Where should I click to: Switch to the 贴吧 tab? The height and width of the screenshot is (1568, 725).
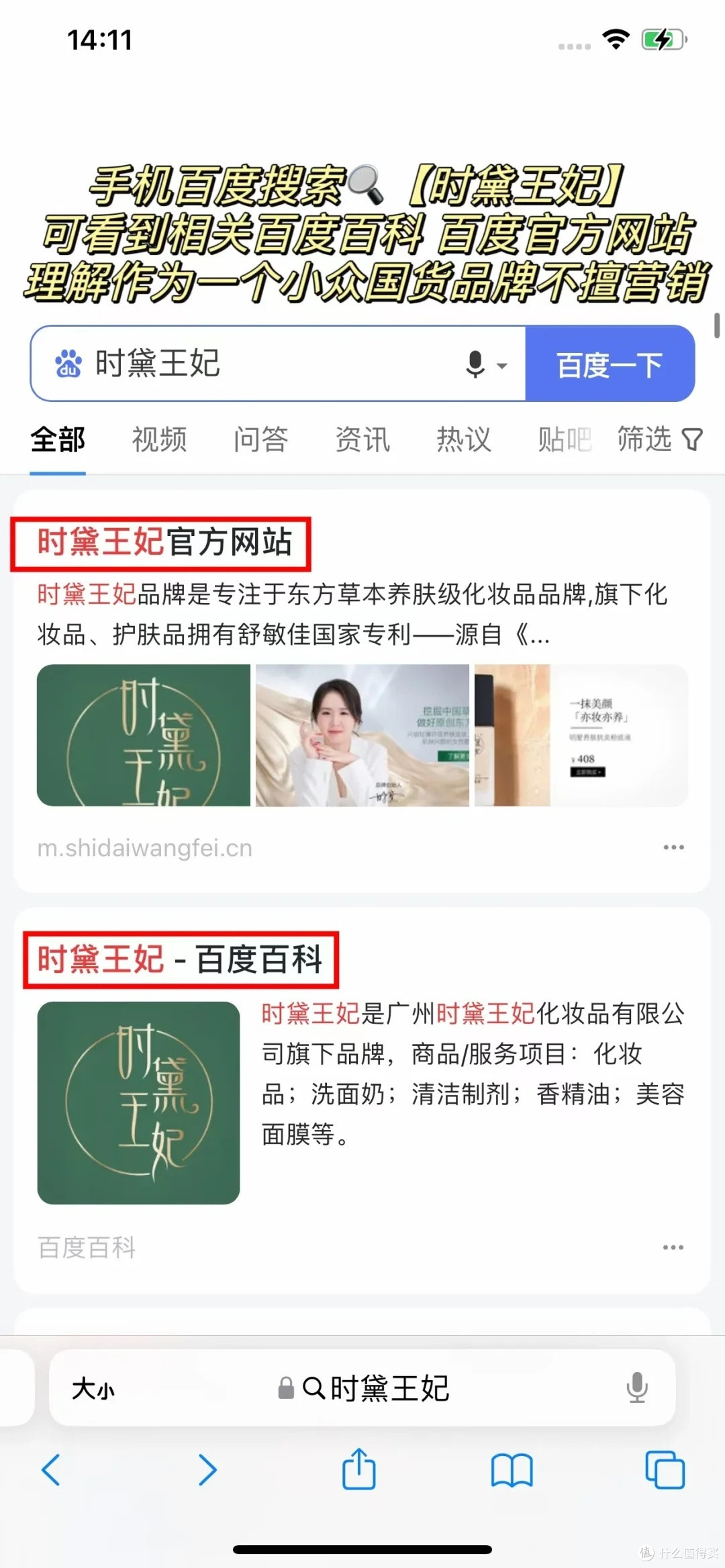[565, 440]
